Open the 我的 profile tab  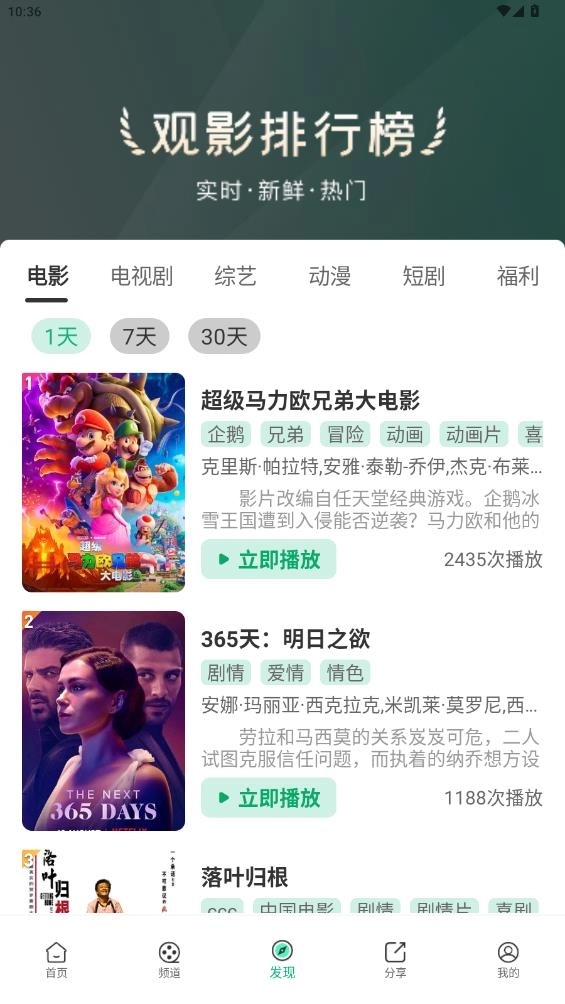point(508,960)
